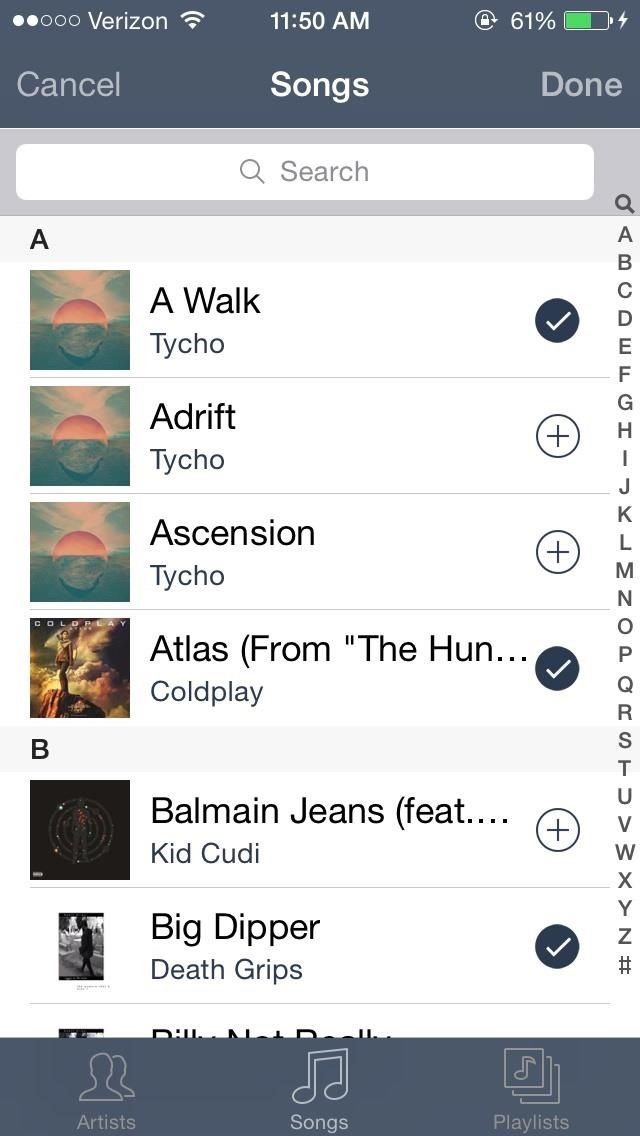640x1136 pixels.
Task: Deselect the song A Walk
Action: point(557,320)
